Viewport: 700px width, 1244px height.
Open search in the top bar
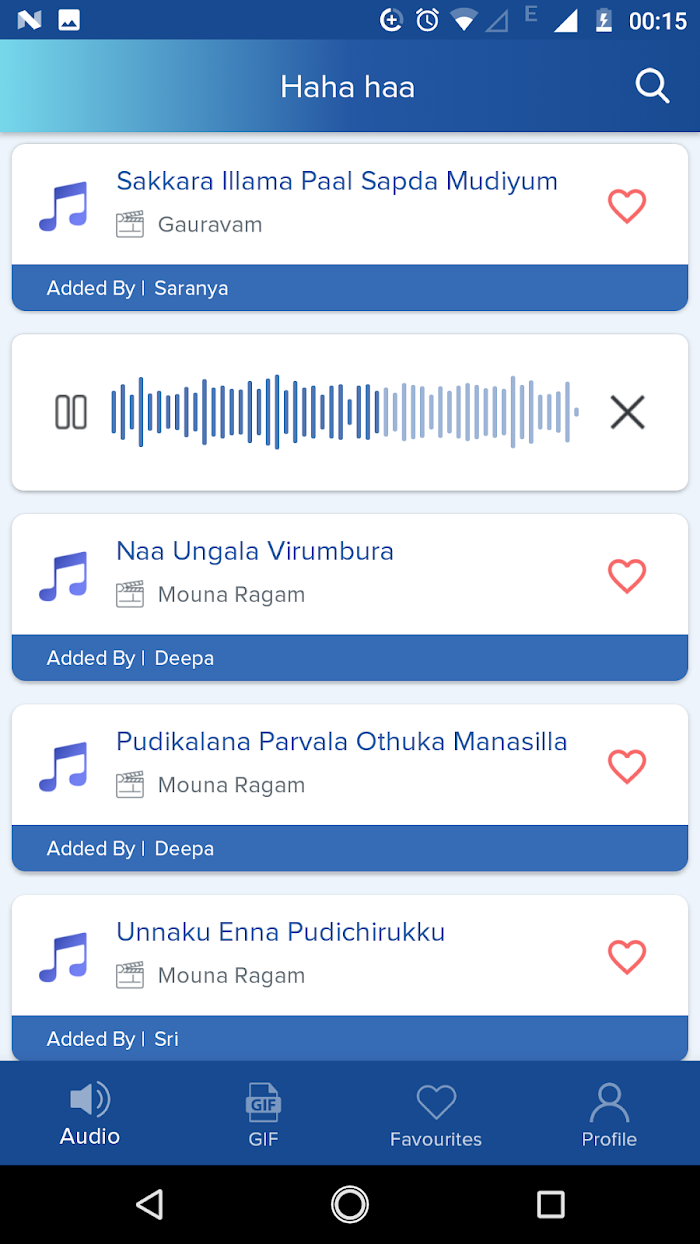click(x=652, y=87)
